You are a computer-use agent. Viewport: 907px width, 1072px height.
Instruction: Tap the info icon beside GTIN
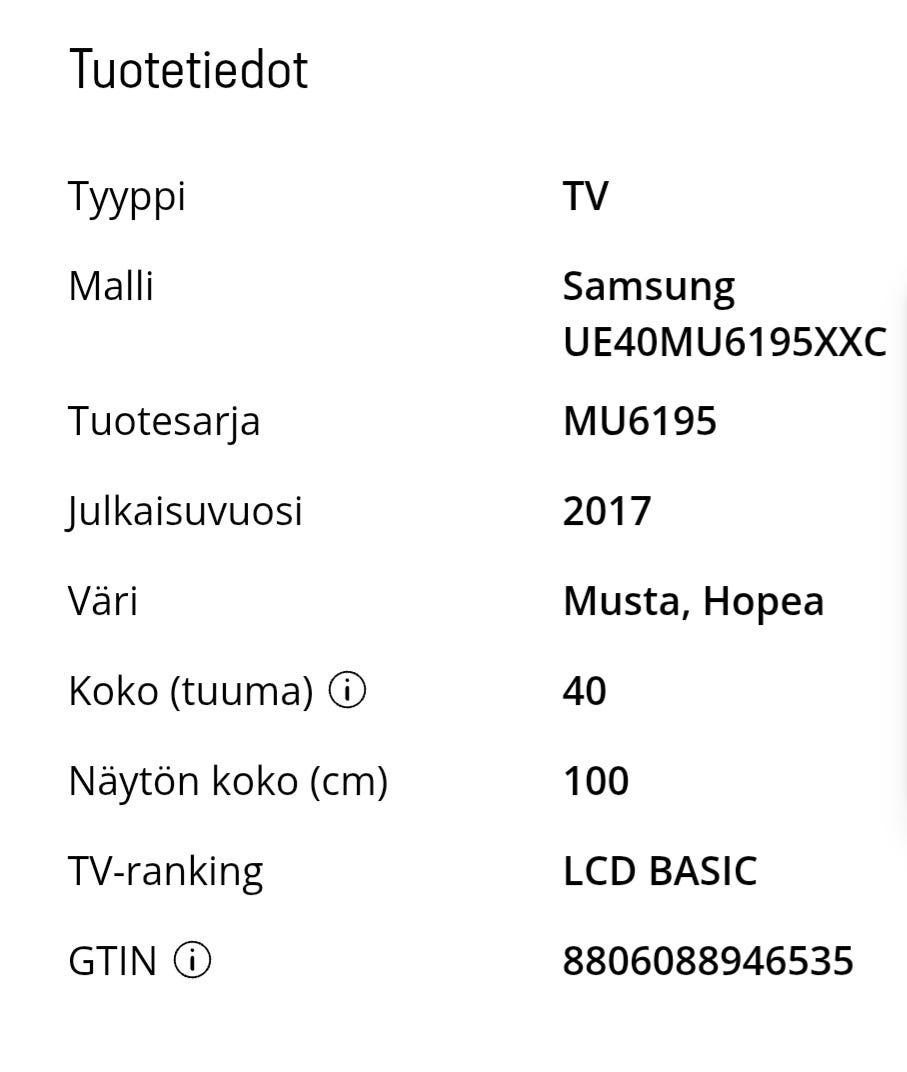(x=192, y=961)
